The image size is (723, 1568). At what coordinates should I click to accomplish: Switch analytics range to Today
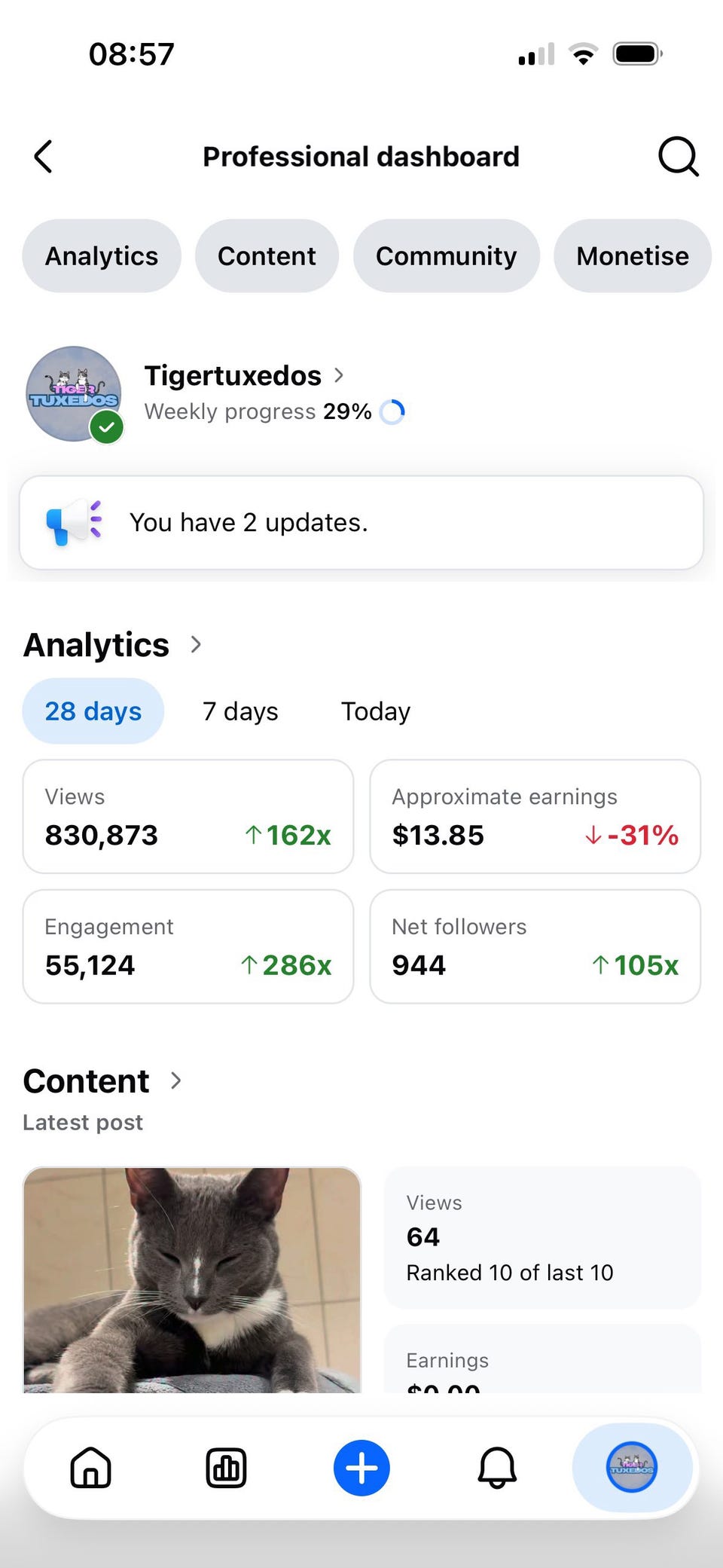pyautogui.click(x=376, y=711)
